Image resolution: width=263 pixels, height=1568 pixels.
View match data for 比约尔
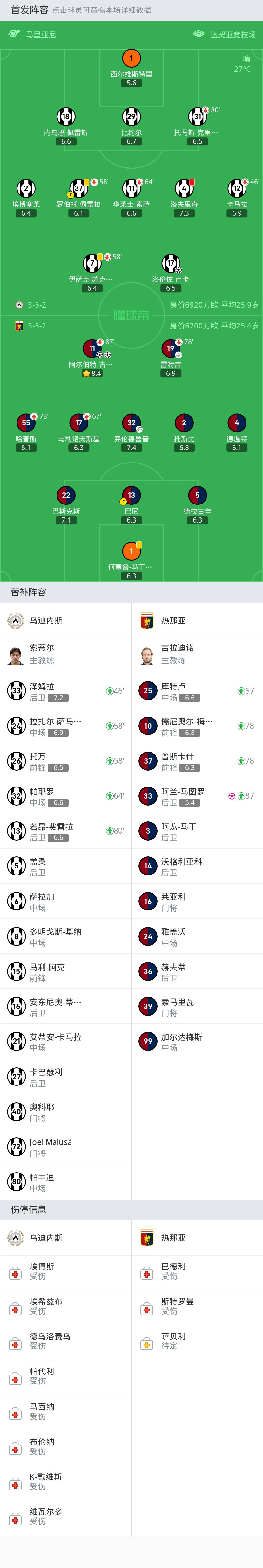[131, 126]
